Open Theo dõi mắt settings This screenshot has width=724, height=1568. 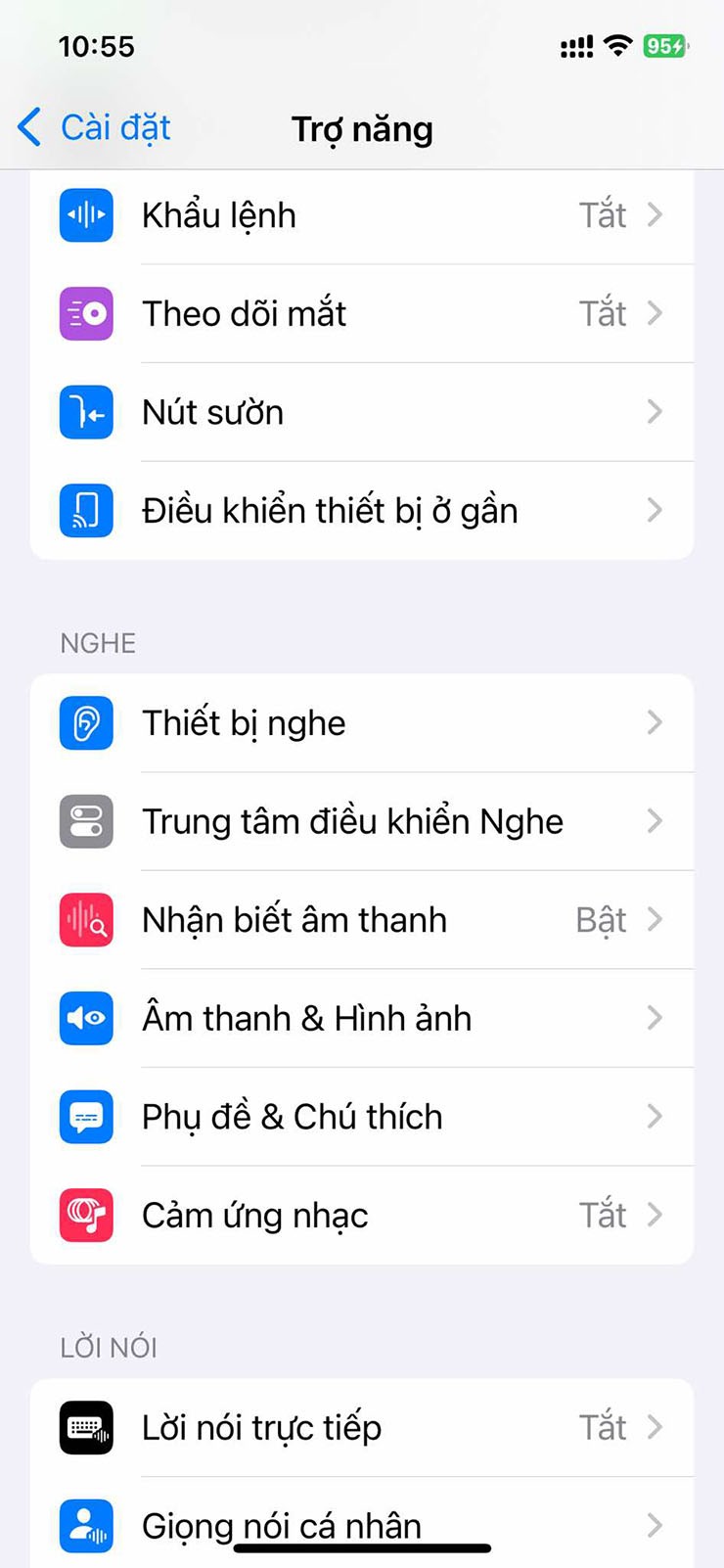[x=362, y=313]
